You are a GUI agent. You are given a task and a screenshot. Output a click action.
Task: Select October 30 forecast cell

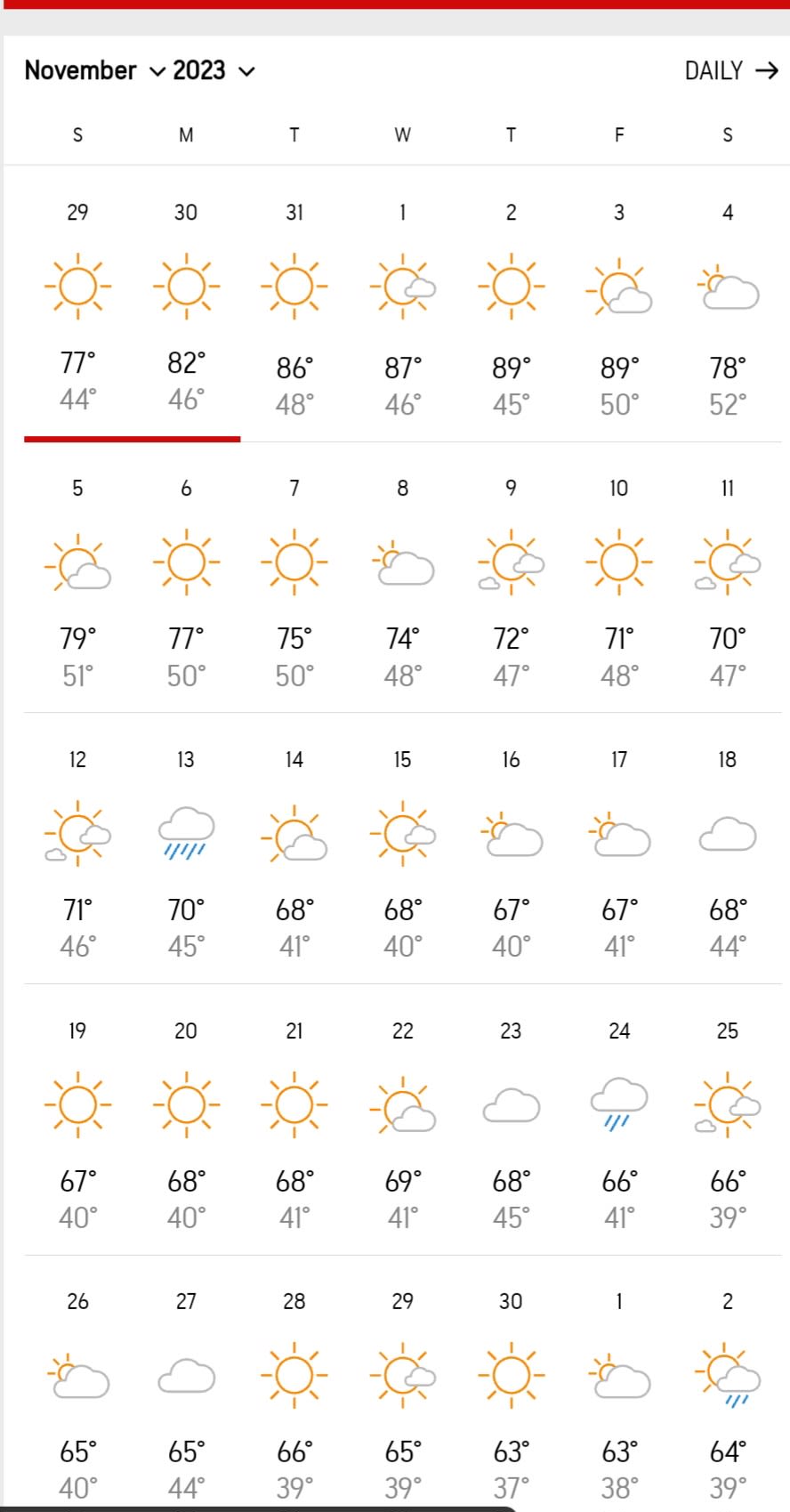(186, 307)
